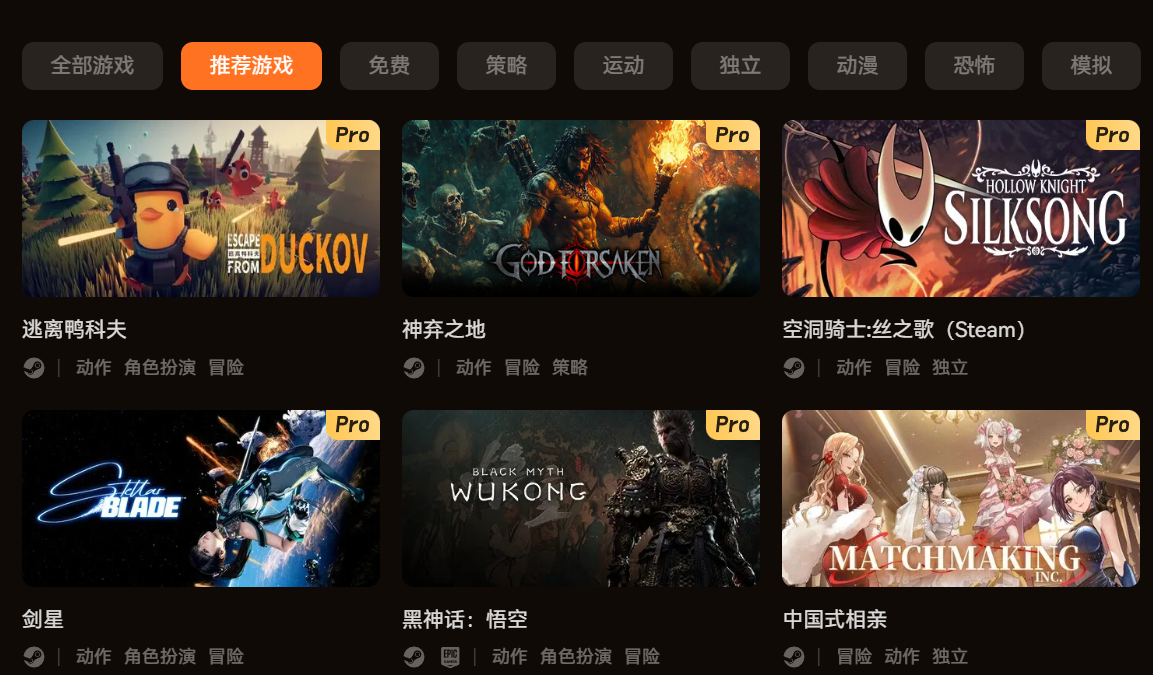Viewport: 1153px width, 675px height.
Task: Filter games by 策略
Action: point(506,66)
